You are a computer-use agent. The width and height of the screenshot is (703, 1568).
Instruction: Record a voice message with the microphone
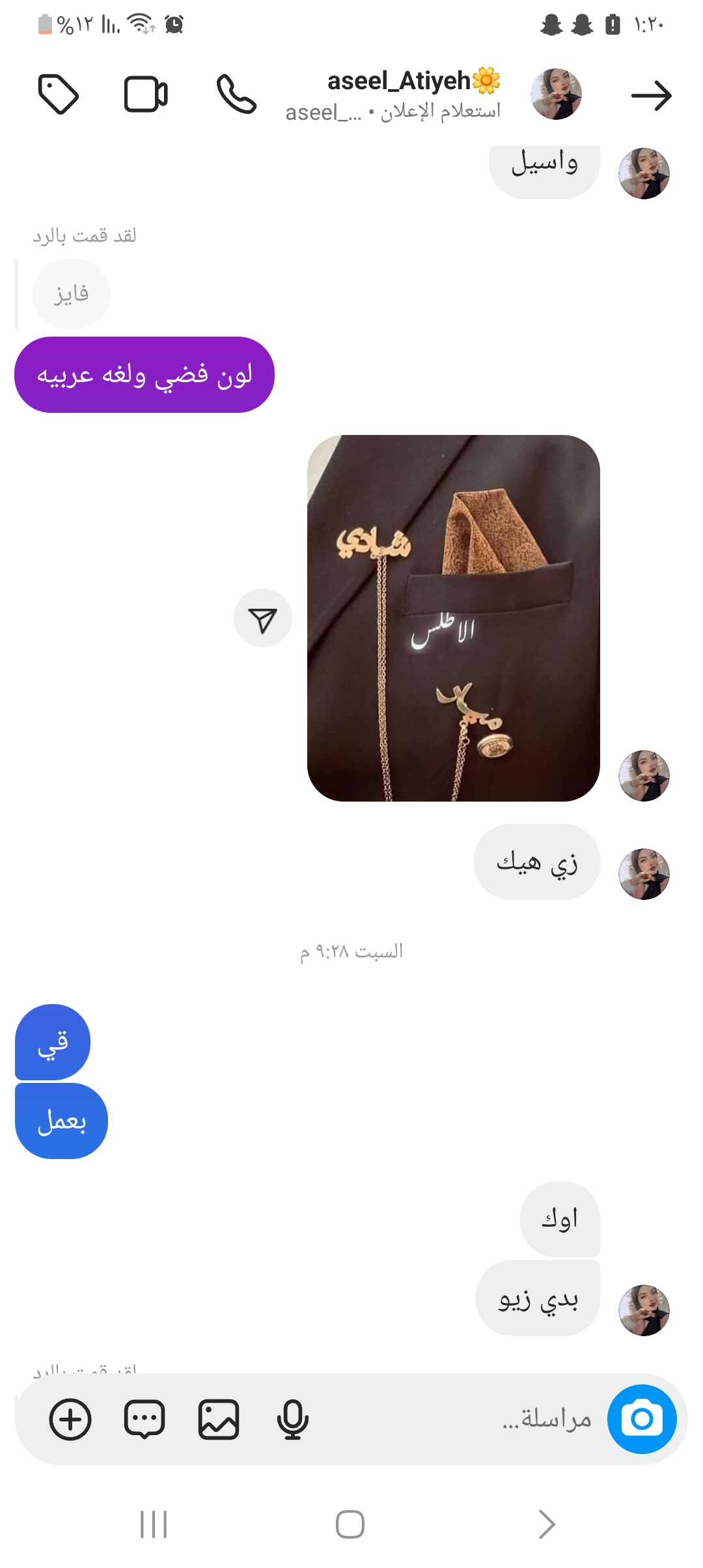coord(292,1419)
